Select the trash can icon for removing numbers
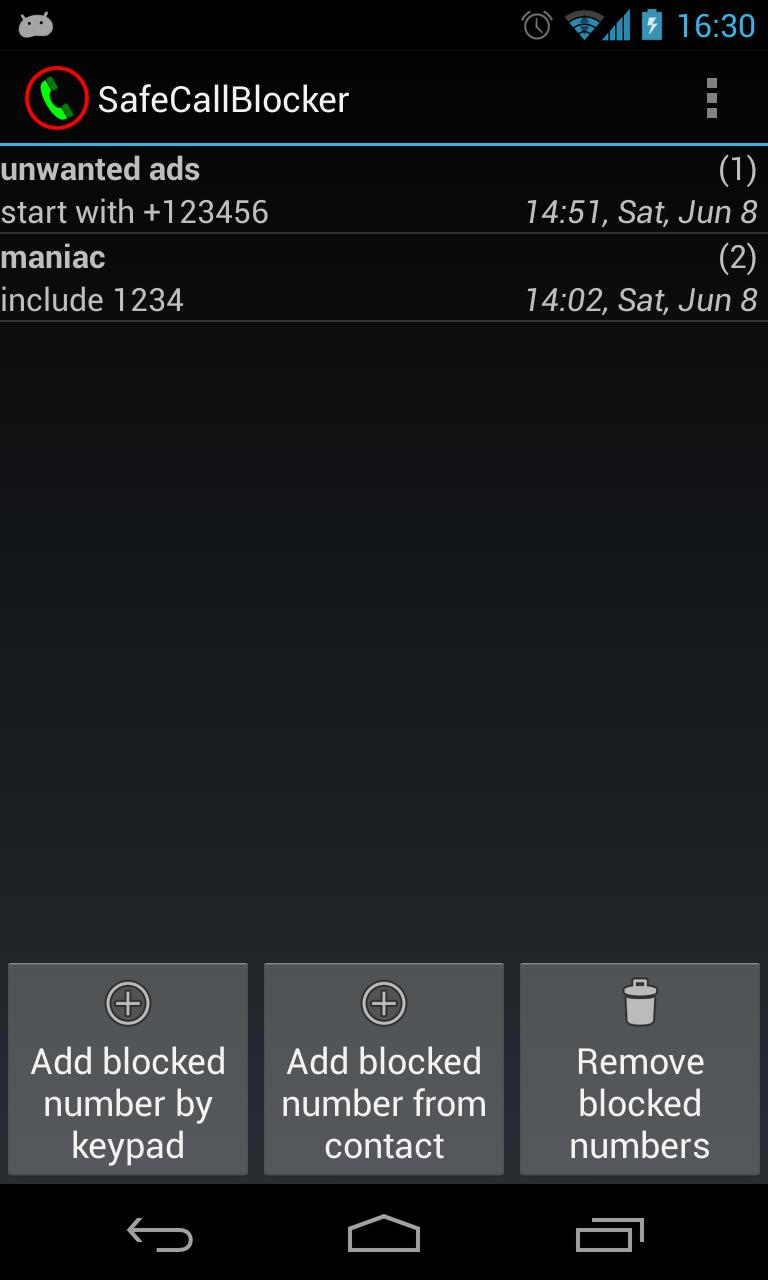 639,1003
